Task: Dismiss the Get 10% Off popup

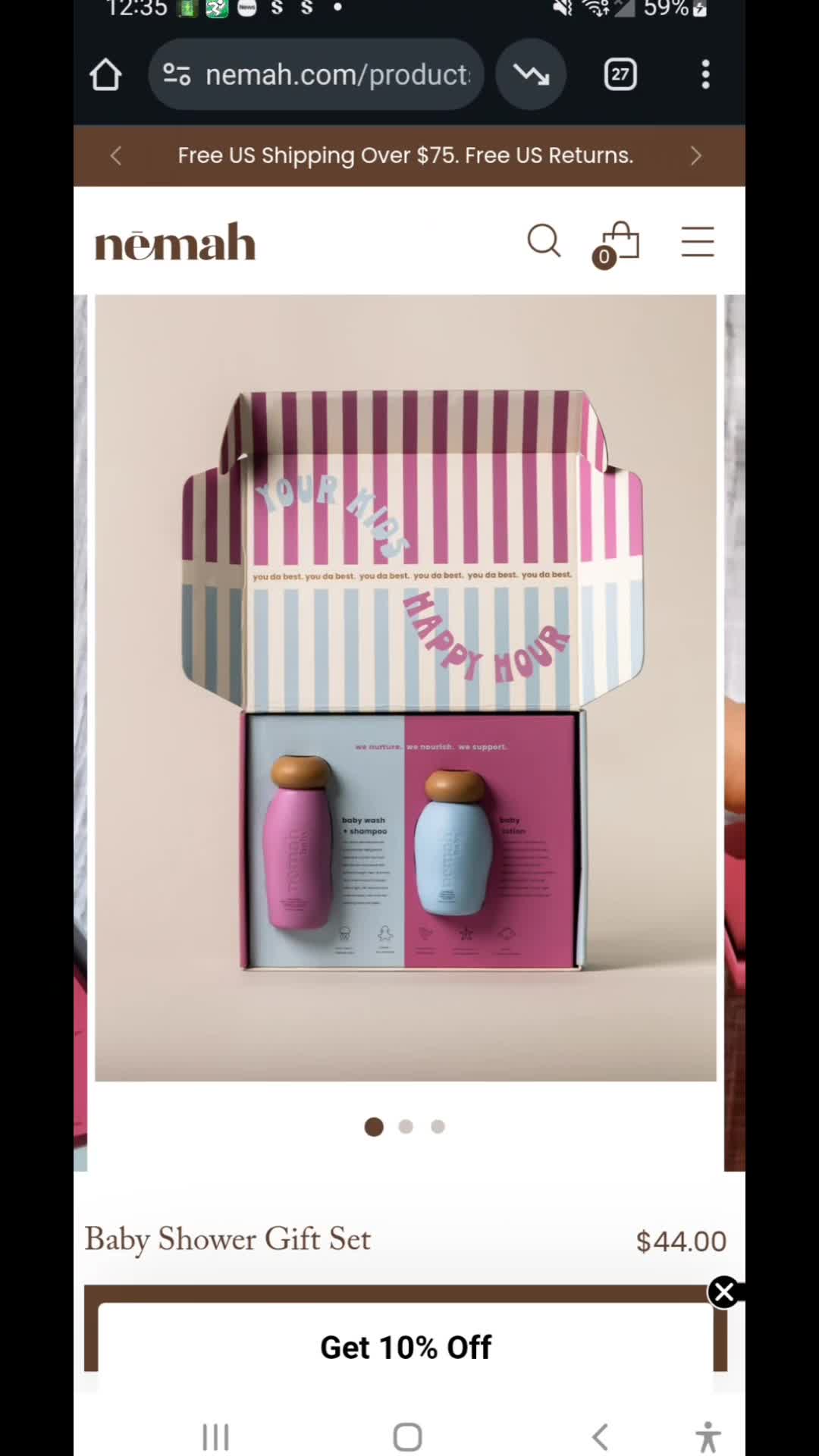Action: (724, 1291)
